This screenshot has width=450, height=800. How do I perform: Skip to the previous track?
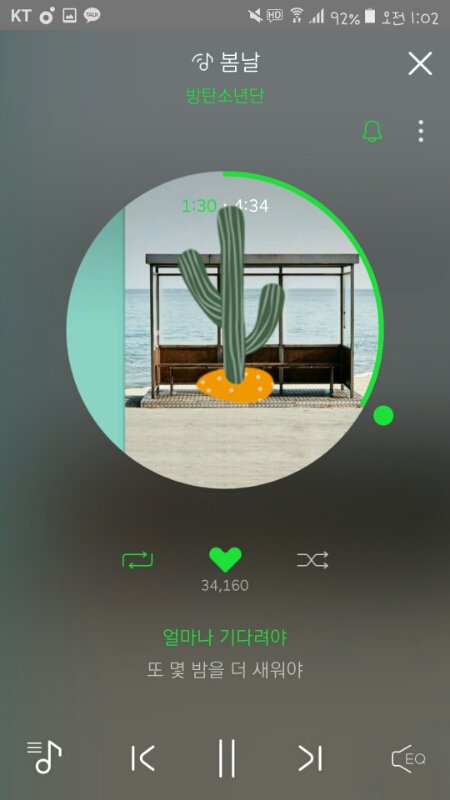click(x=142, y=758)
